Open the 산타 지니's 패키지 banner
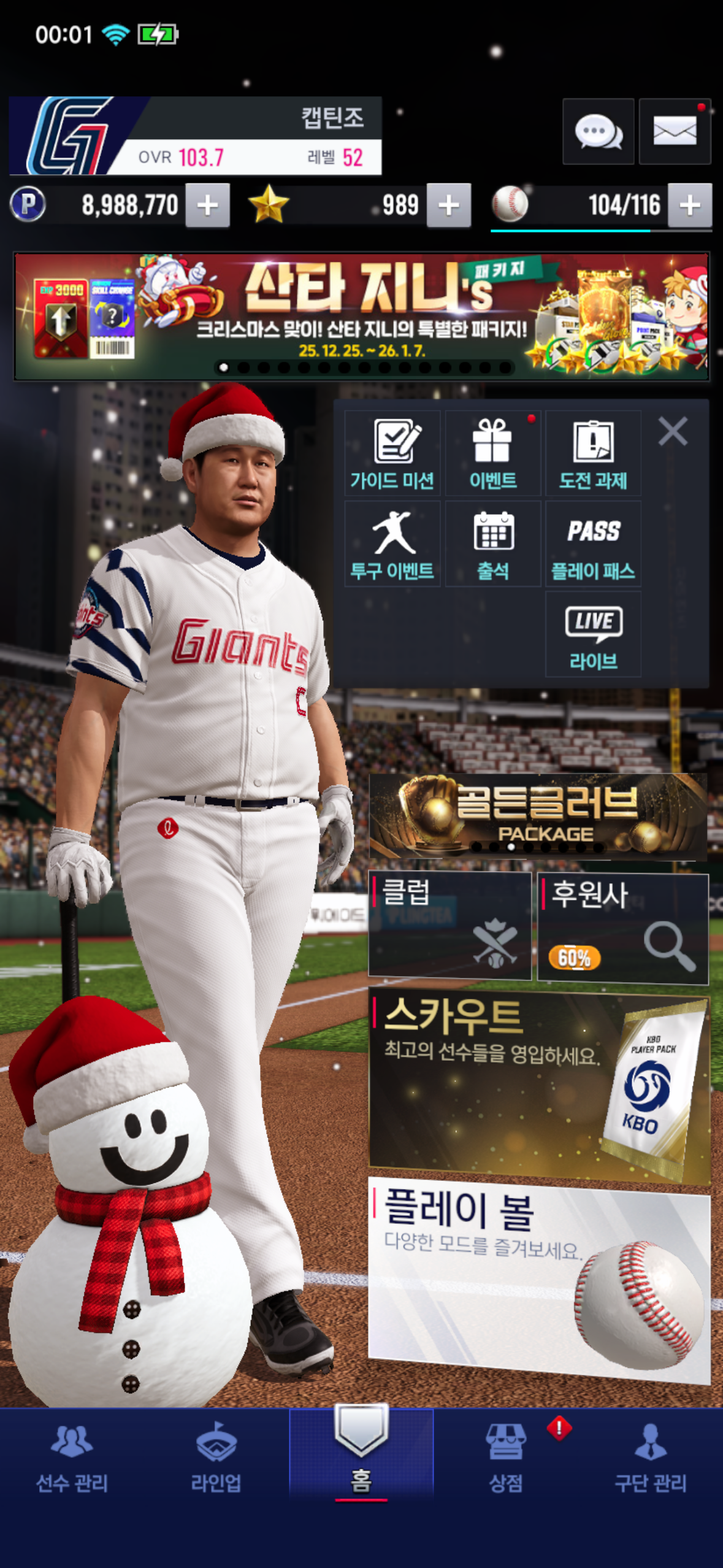 pos(361,316)
